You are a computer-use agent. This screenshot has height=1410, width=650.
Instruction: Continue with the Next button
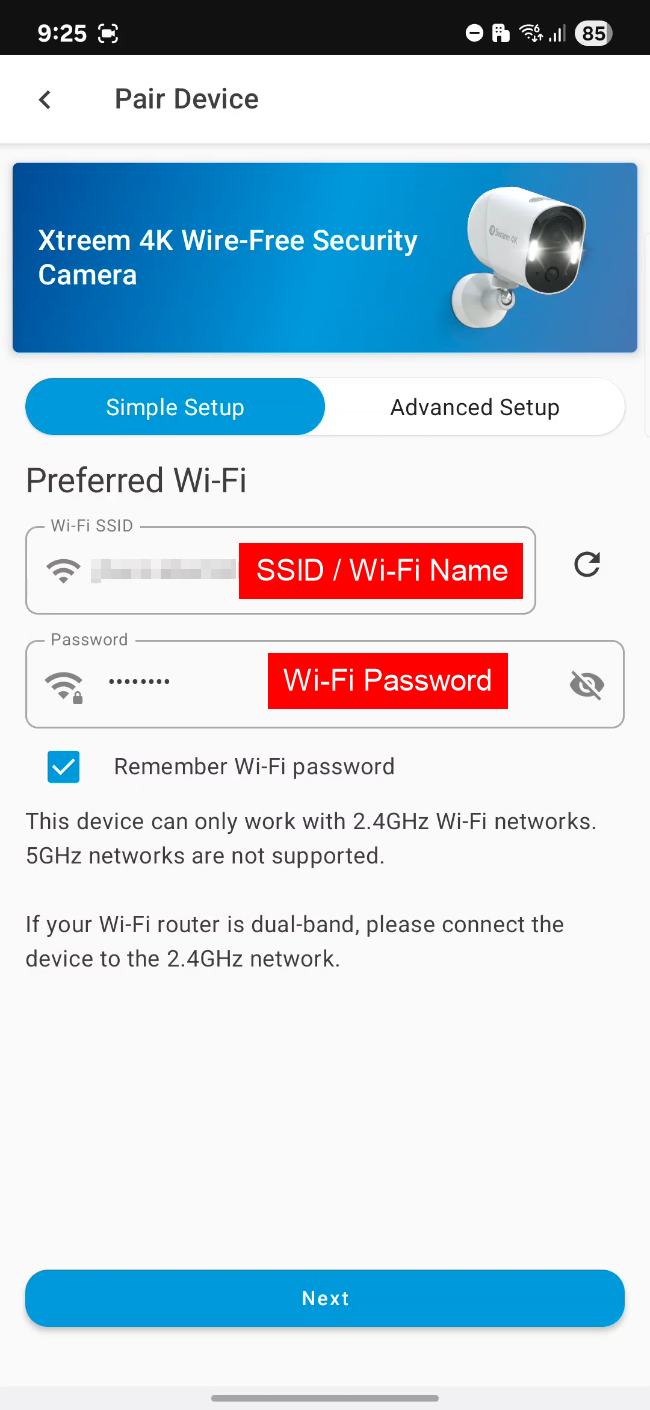(325, 1298)
